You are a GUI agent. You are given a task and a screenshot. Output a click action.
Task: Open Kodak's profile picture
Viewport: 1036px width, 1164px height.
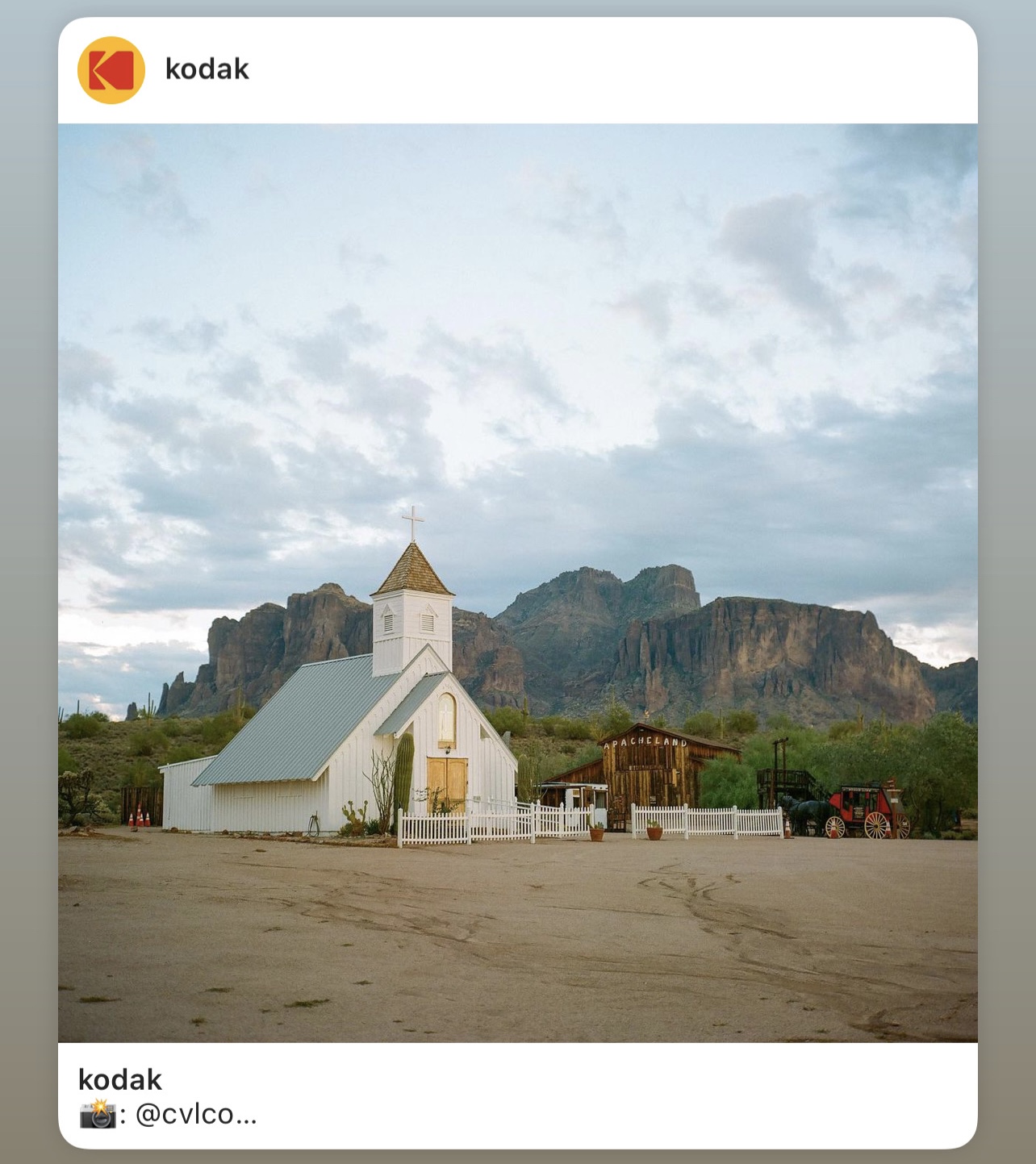coord(111,70)
